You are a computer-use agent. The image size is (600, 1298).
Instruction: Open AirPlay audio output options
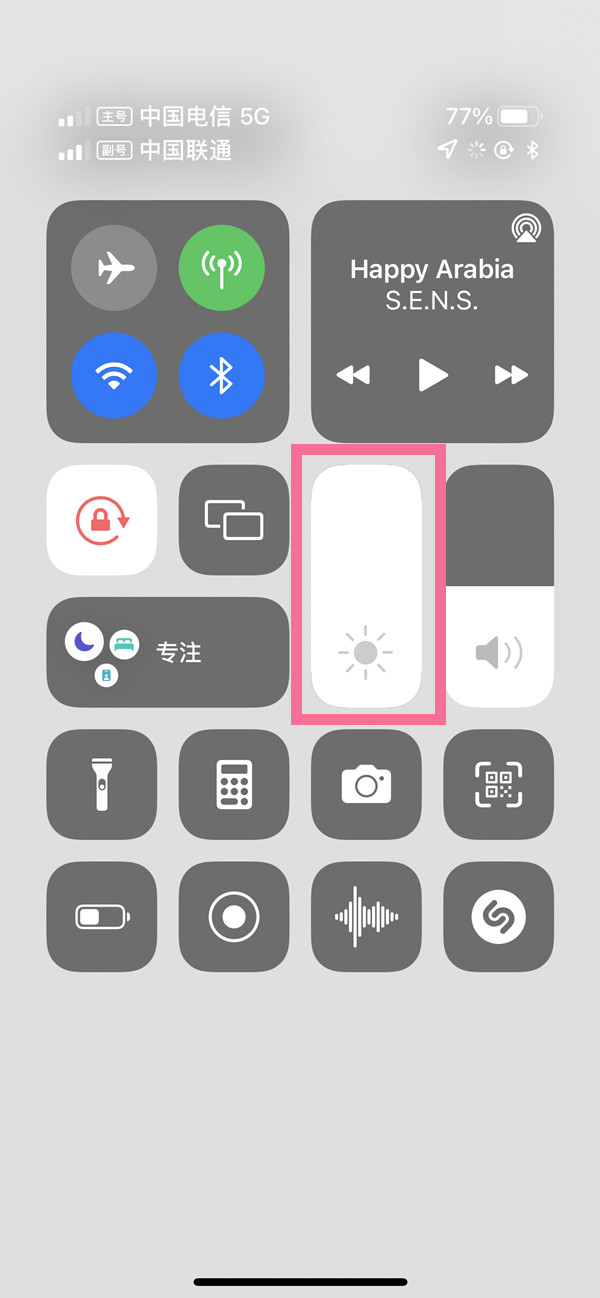[524, 228]
